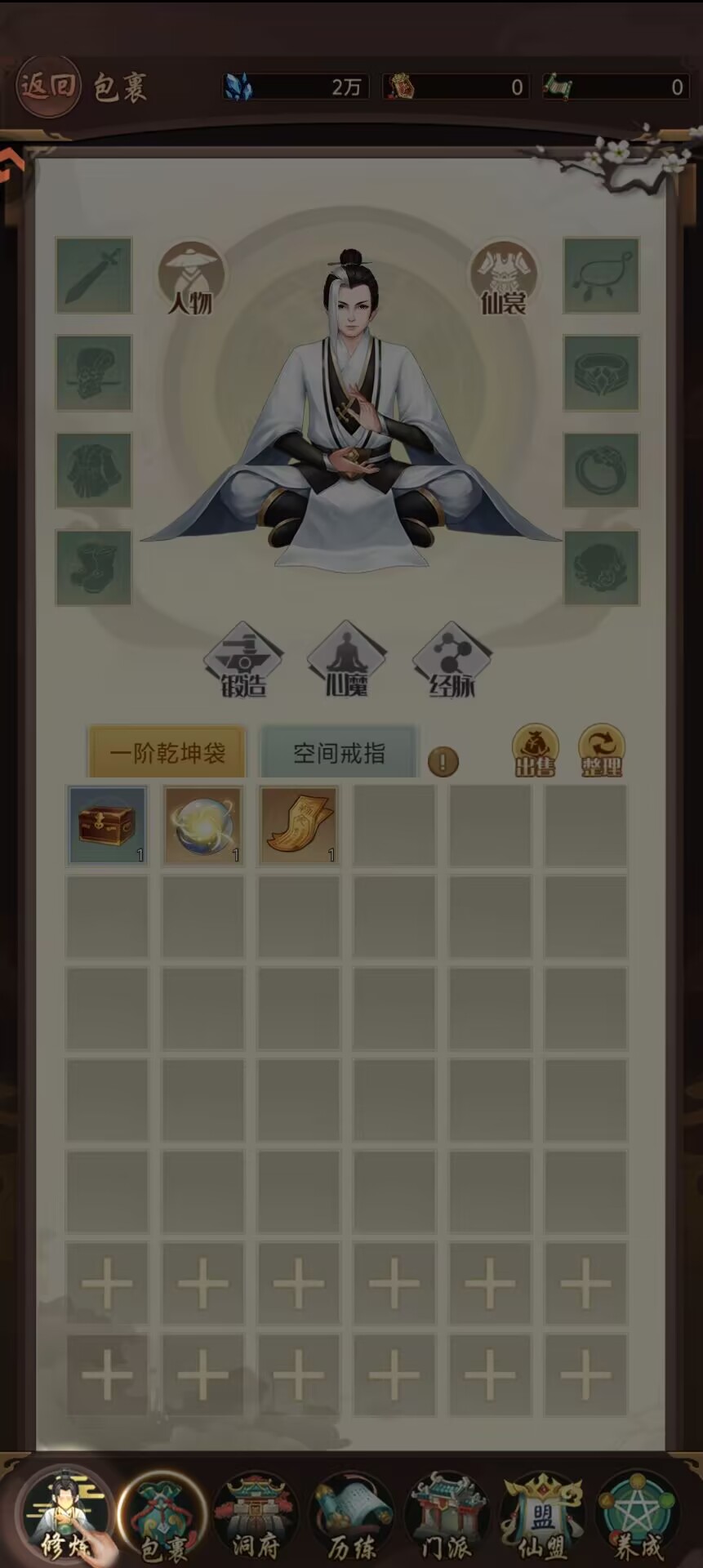703x1568 pixels.
Task: Open the 心魔 inner demon menu
Action: [x=347, y=660]
